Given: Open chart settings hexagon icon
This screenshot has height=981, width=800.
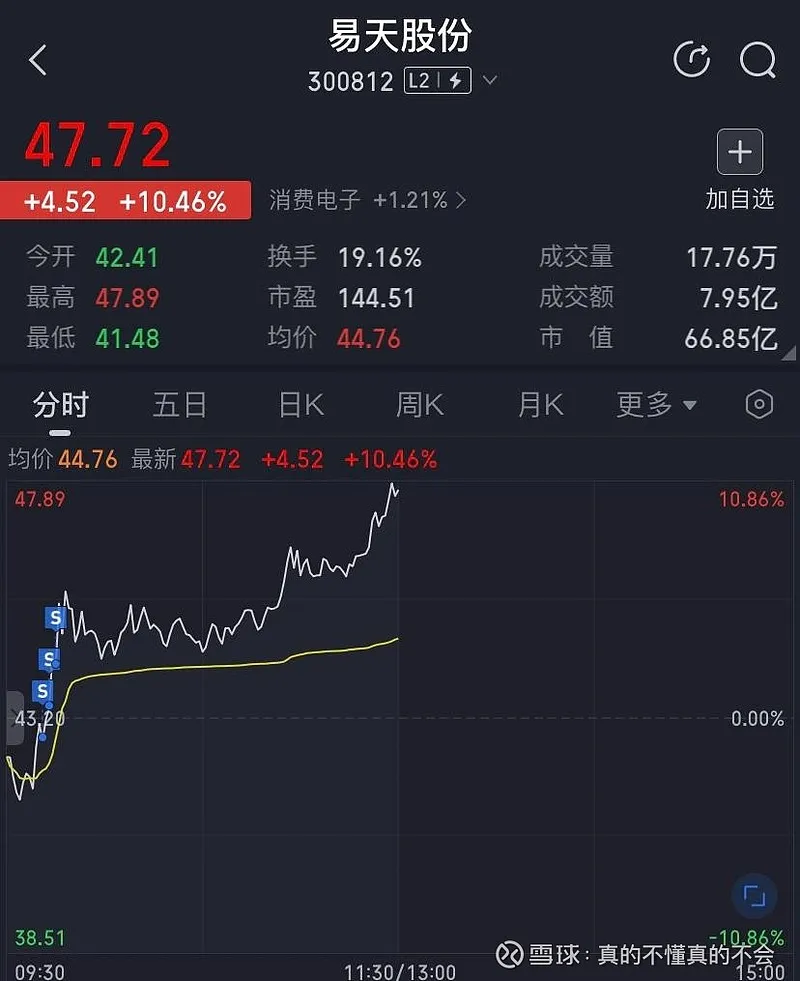Looking at the screenshot, I should coord(759,405).
